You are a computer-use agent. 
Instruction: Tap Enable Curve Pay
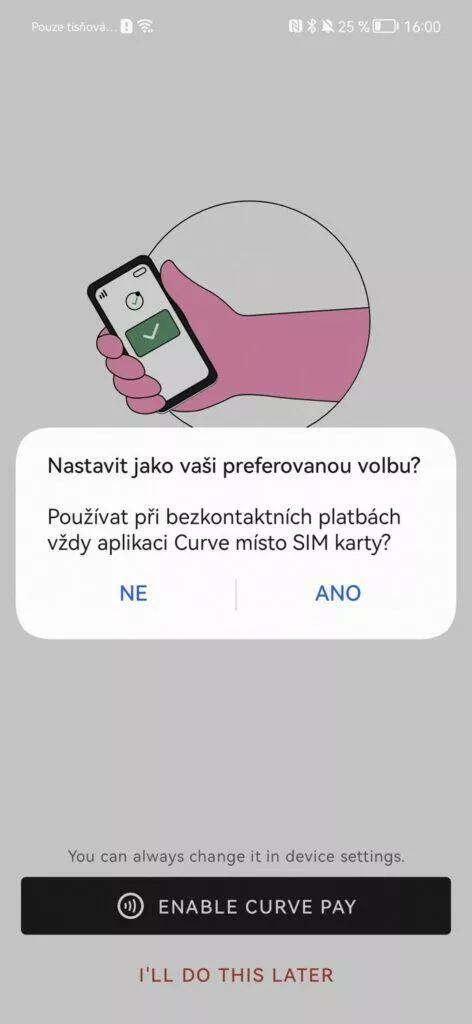pyautogui.click(x=236, y=906)
